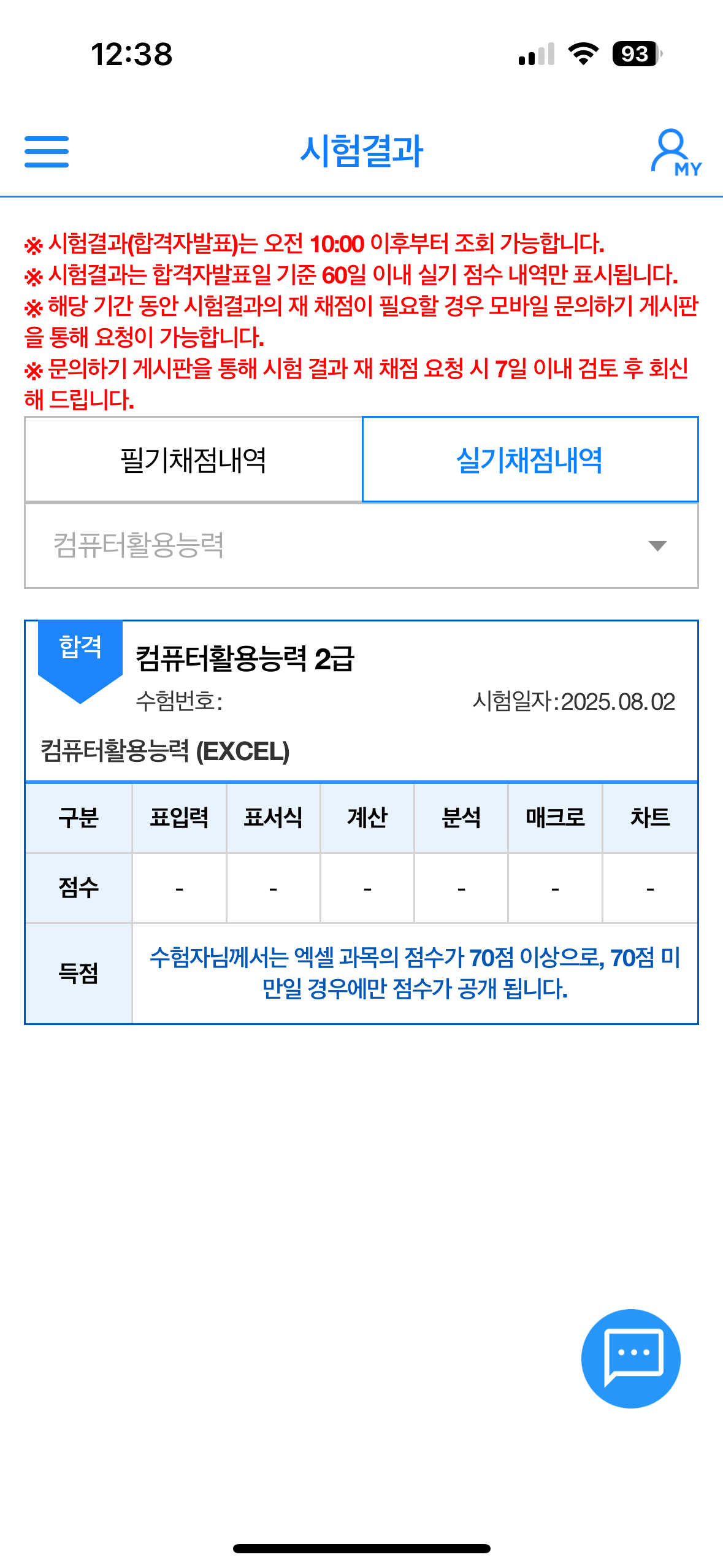
Task: Select the 실기채점내역 tab
Action: tap(530, 460)
